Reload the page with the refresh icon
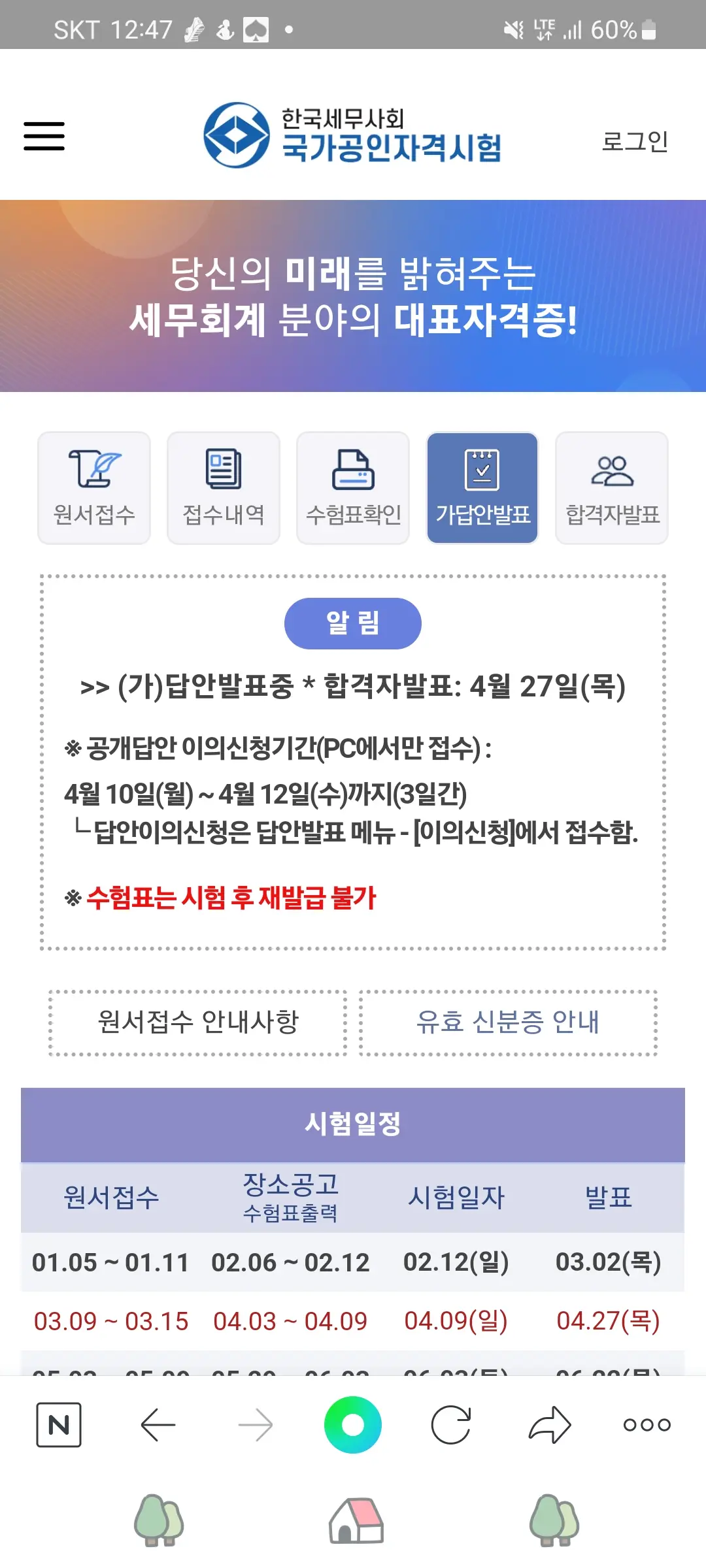Image resolution: width=706 pixels, height=1568 pixels. (x=452, y=1426)
